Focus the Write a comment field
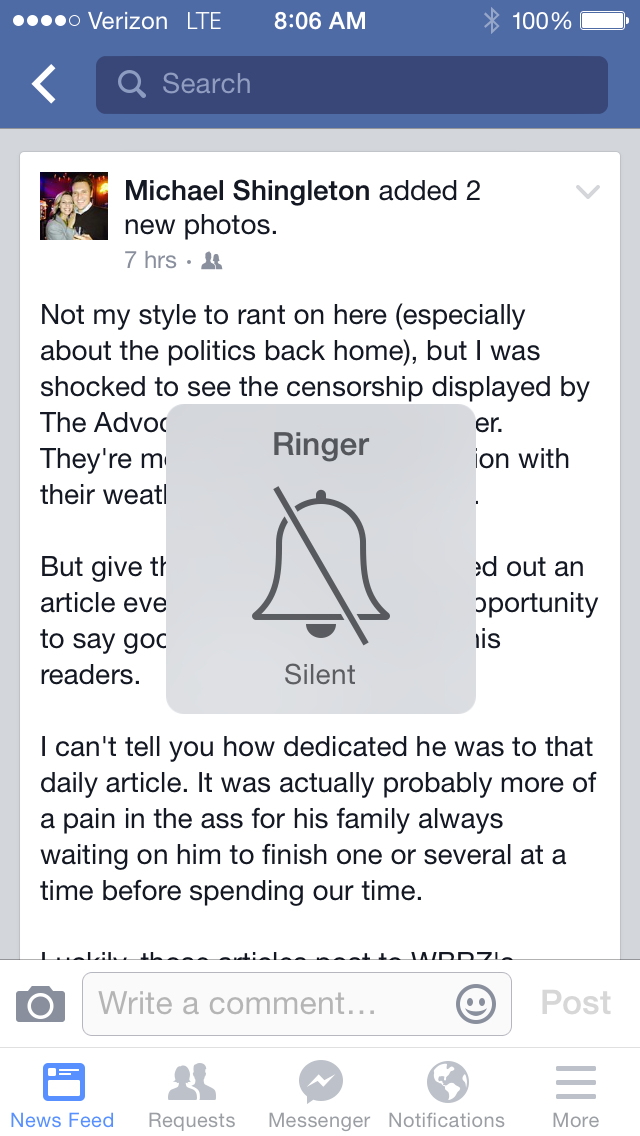Screen dimensions: 640x1136 tap(270, 1003)
